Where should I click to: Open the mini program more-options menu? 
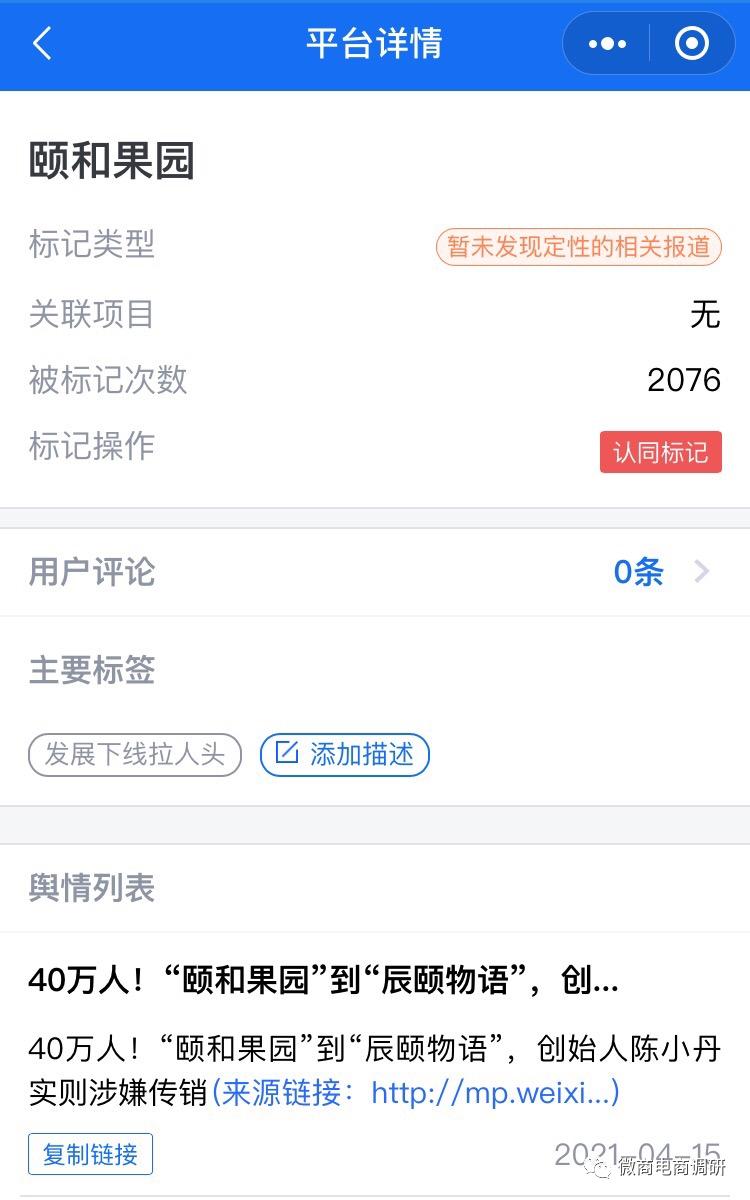pos(607,44)
